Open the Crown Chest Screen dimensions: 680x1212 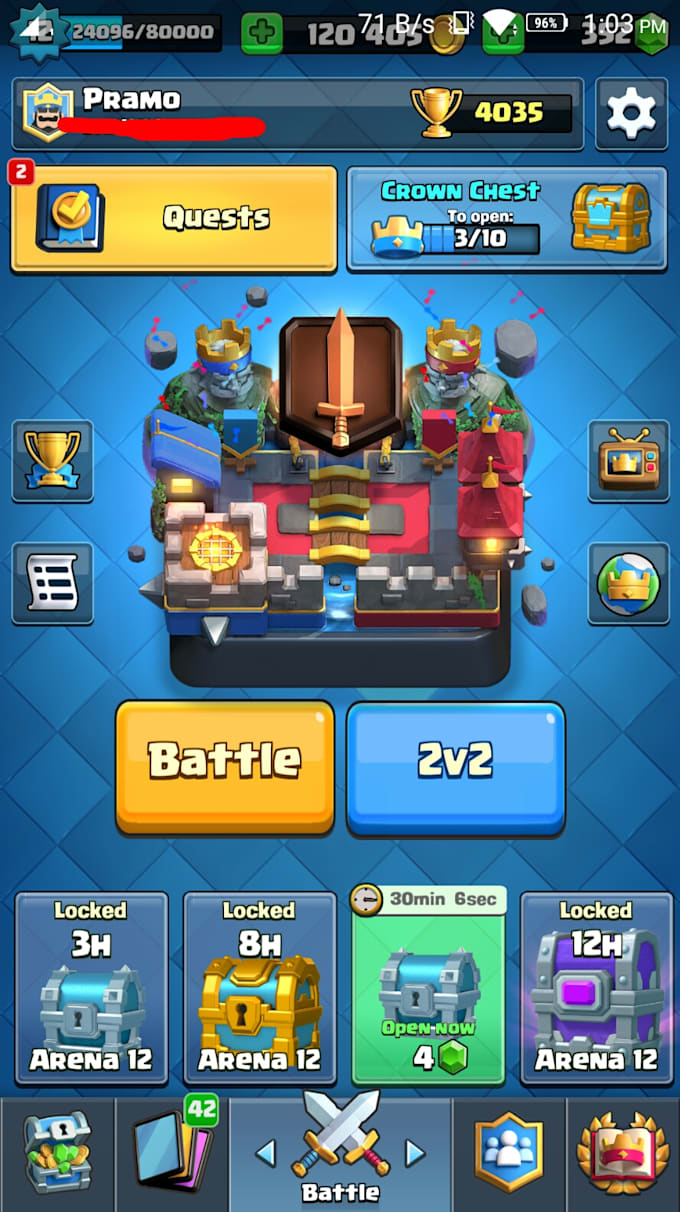(506, 218)
